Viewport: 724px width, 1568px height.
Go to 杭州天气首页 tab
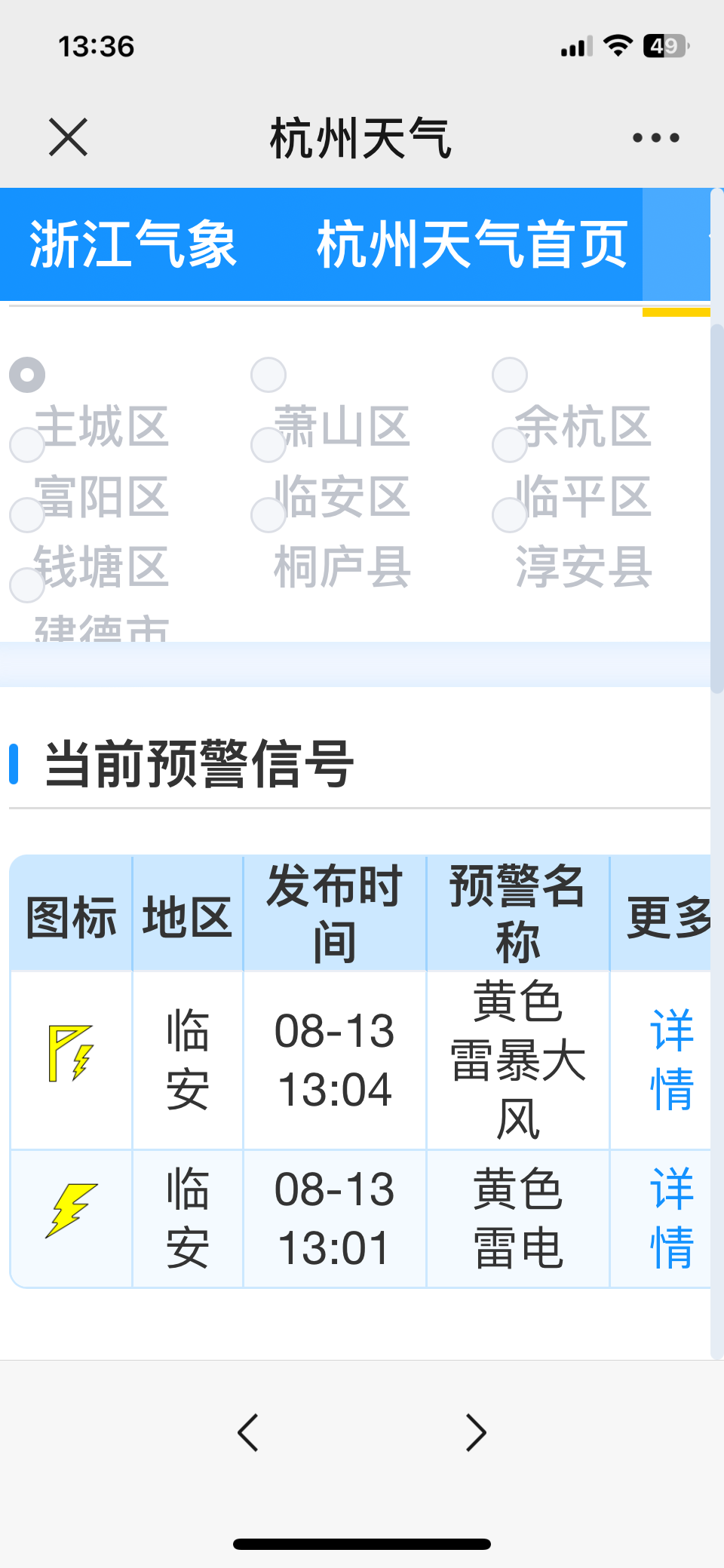(x=472, y=244)
